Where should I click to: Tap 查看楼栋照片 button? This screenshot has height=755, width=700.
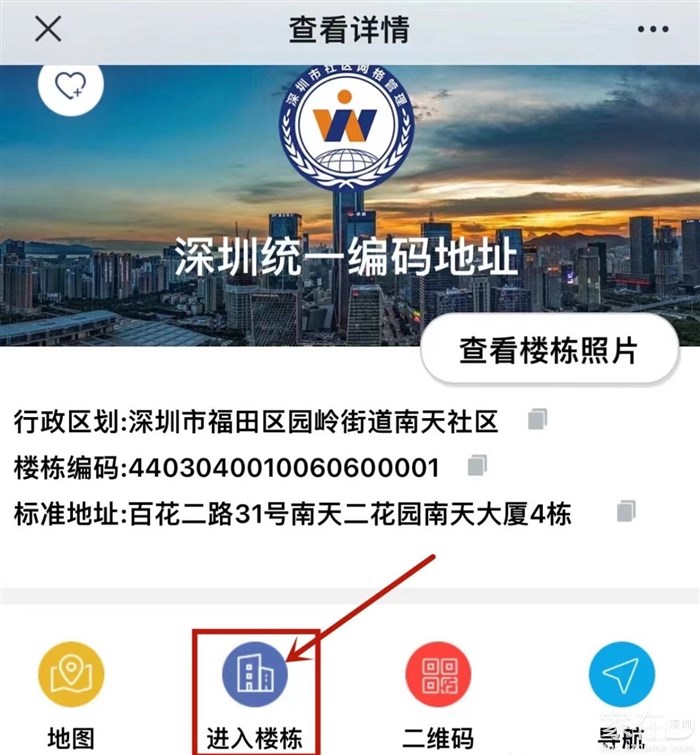[x=548, y=350]
